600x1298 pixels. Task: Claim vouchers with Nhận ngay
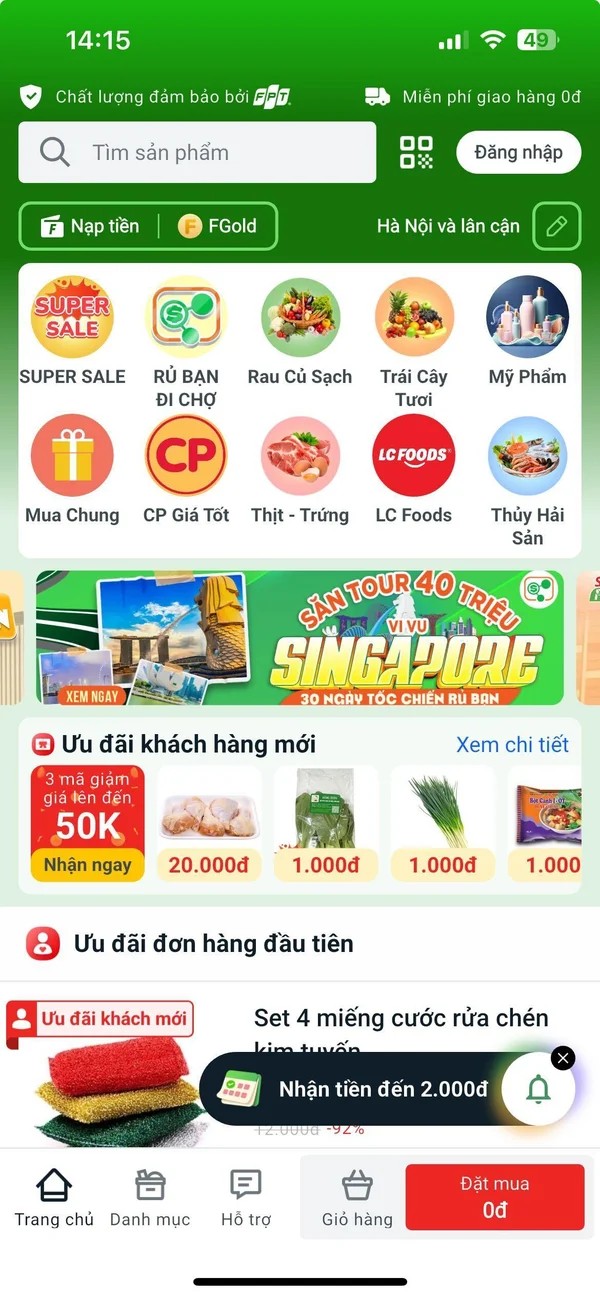pos(87,864)
